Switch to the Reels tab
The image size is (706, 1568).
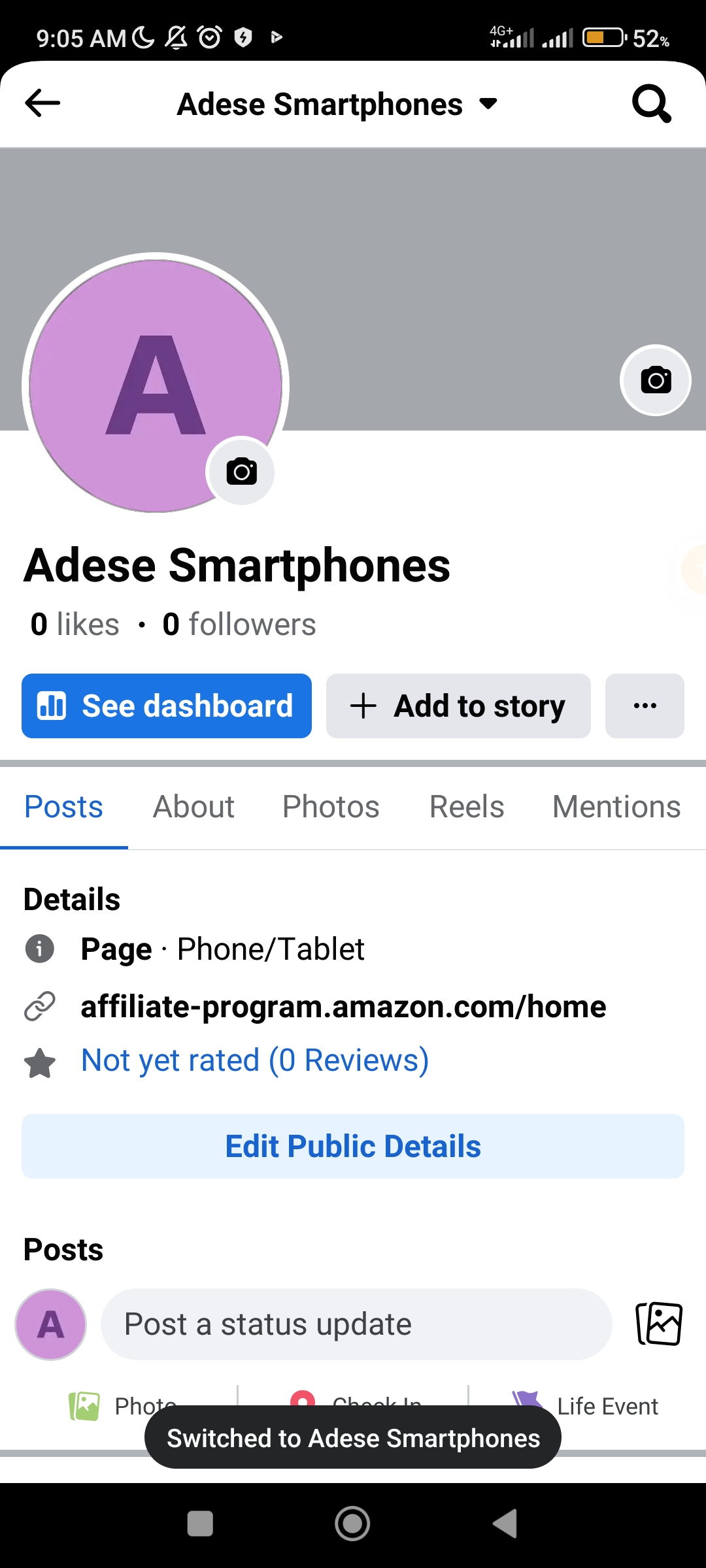[x=467, y=807]
